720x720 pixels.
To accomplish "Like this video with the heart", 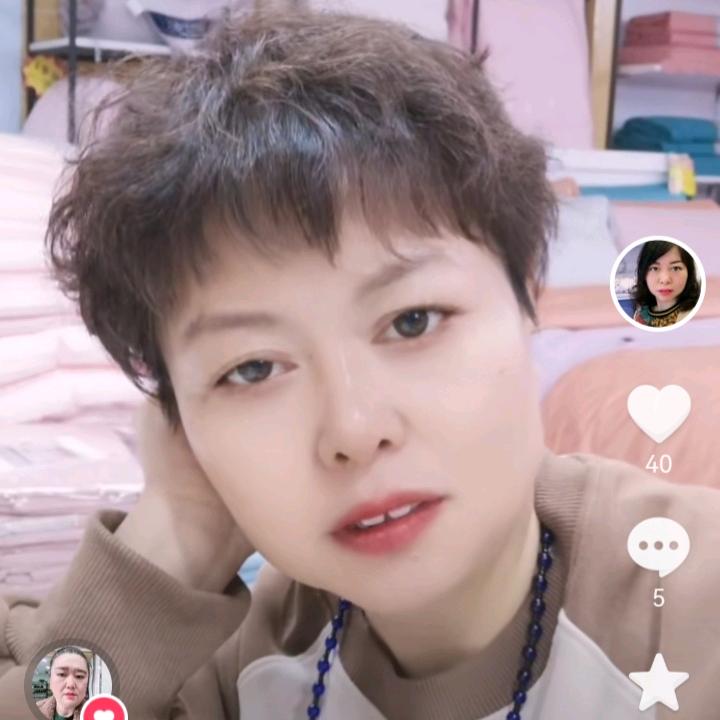I will 658,411.
